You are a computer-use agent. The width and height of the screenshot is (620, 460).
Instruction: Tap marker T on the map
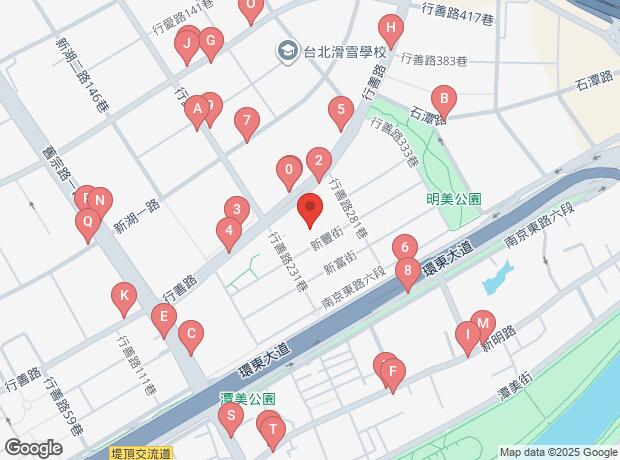(x=275, y=430)
